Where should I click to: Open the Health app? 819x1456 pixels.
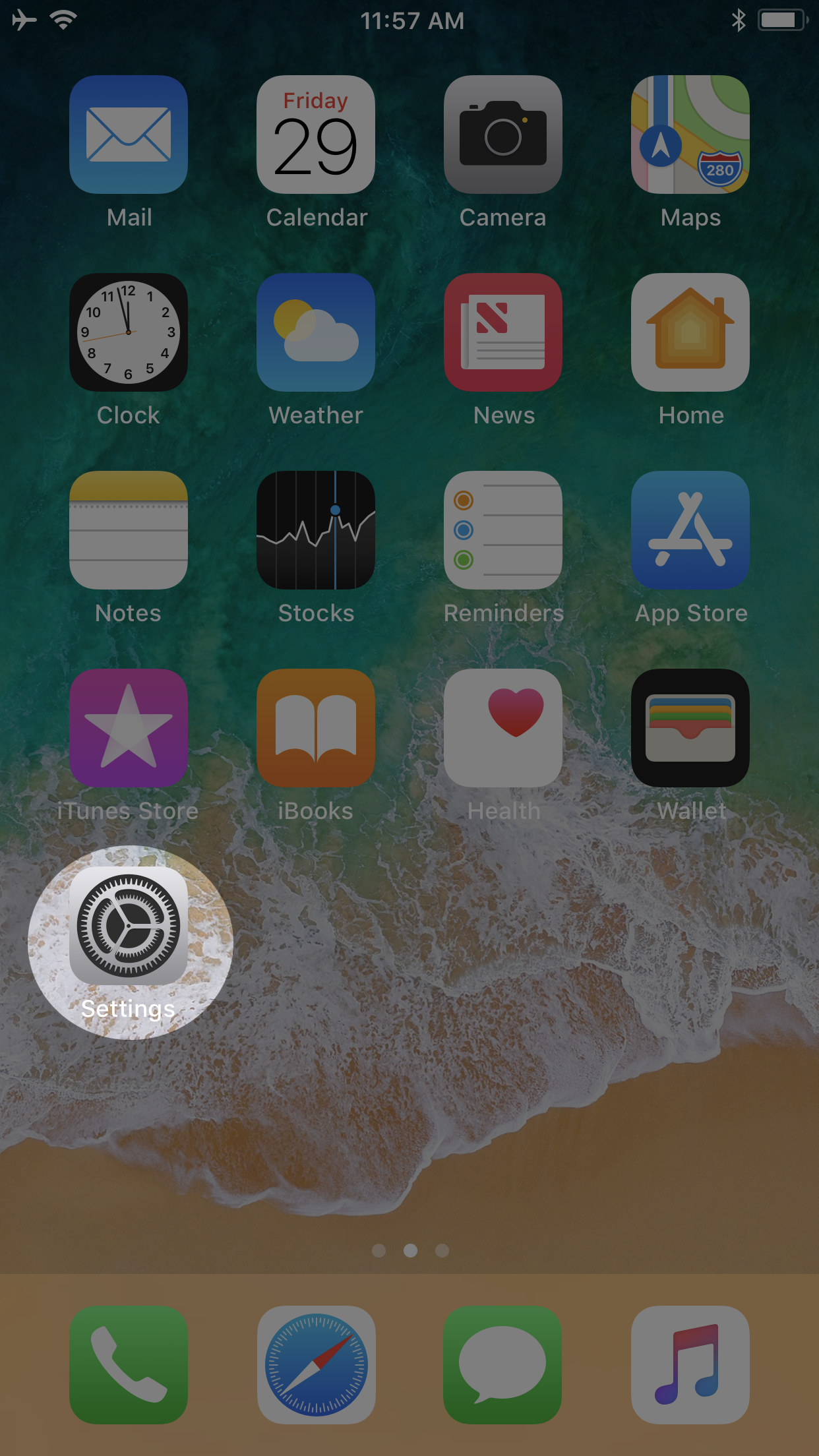point(503,728)
